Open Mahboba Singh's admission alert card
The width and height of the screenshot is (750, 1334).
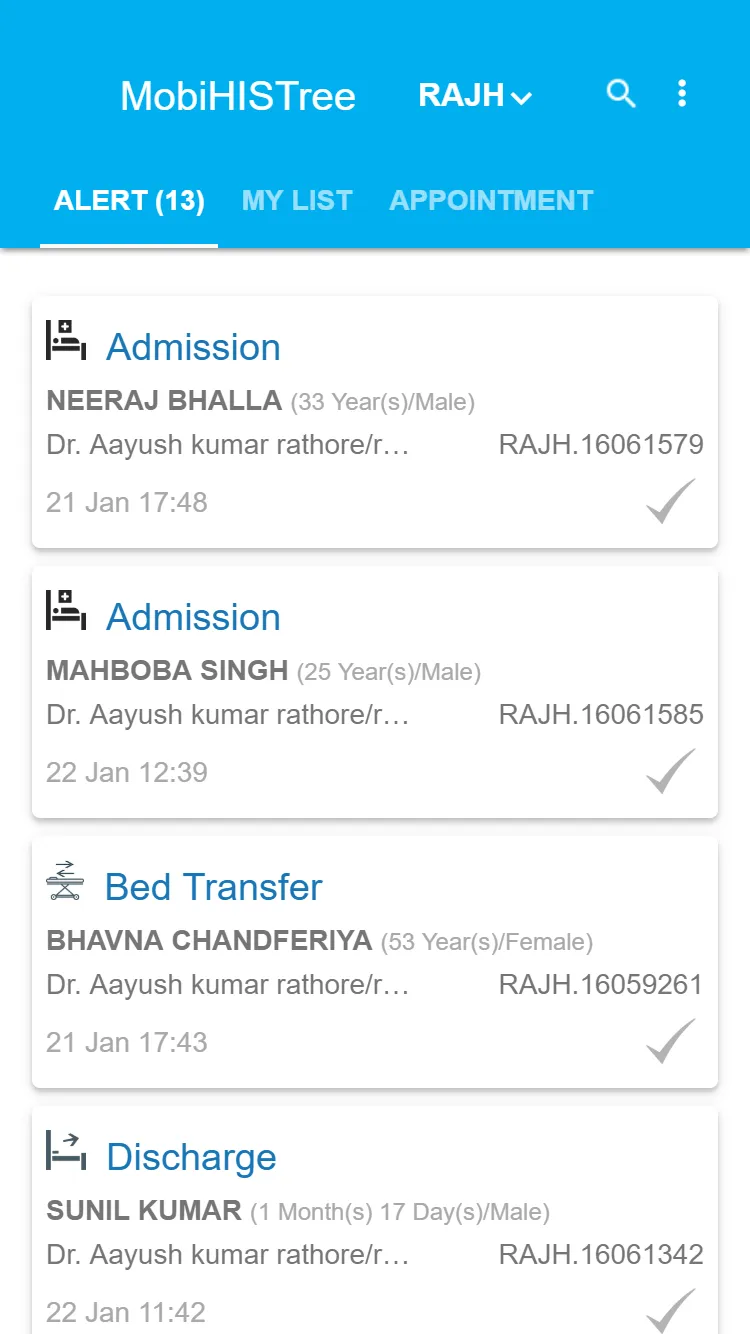tap(375, 692)
